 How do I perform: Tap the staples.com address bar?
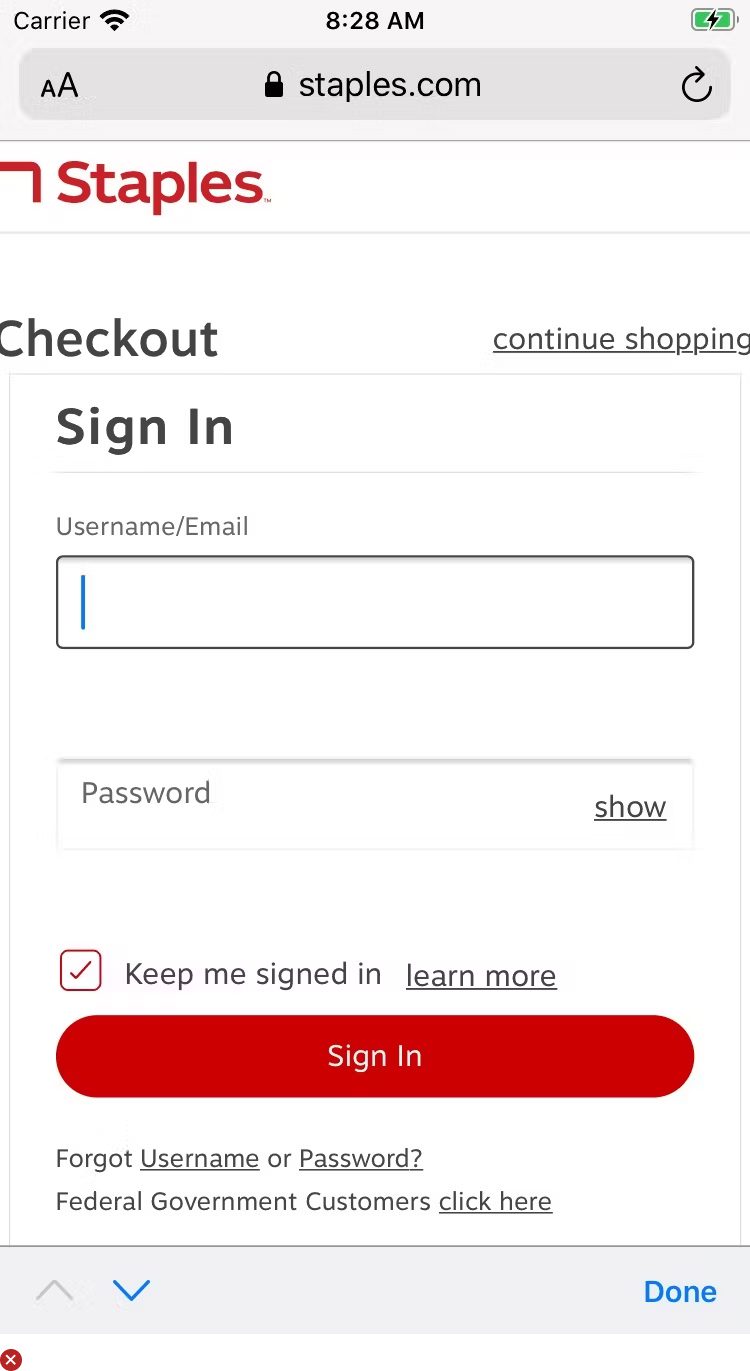pyautogui.click(x=375, y=85)
